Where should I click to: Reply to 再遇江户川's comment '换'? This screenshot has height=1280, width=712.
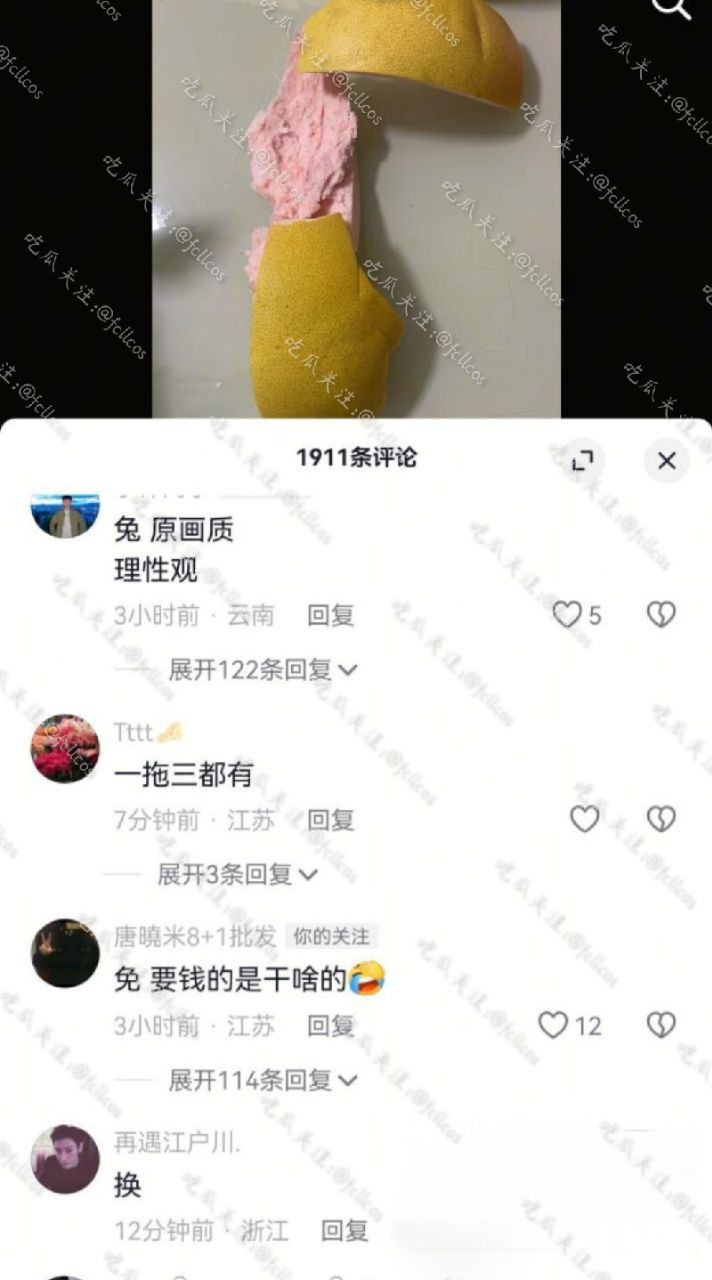pyautogui.click(x=344, y=1231)
